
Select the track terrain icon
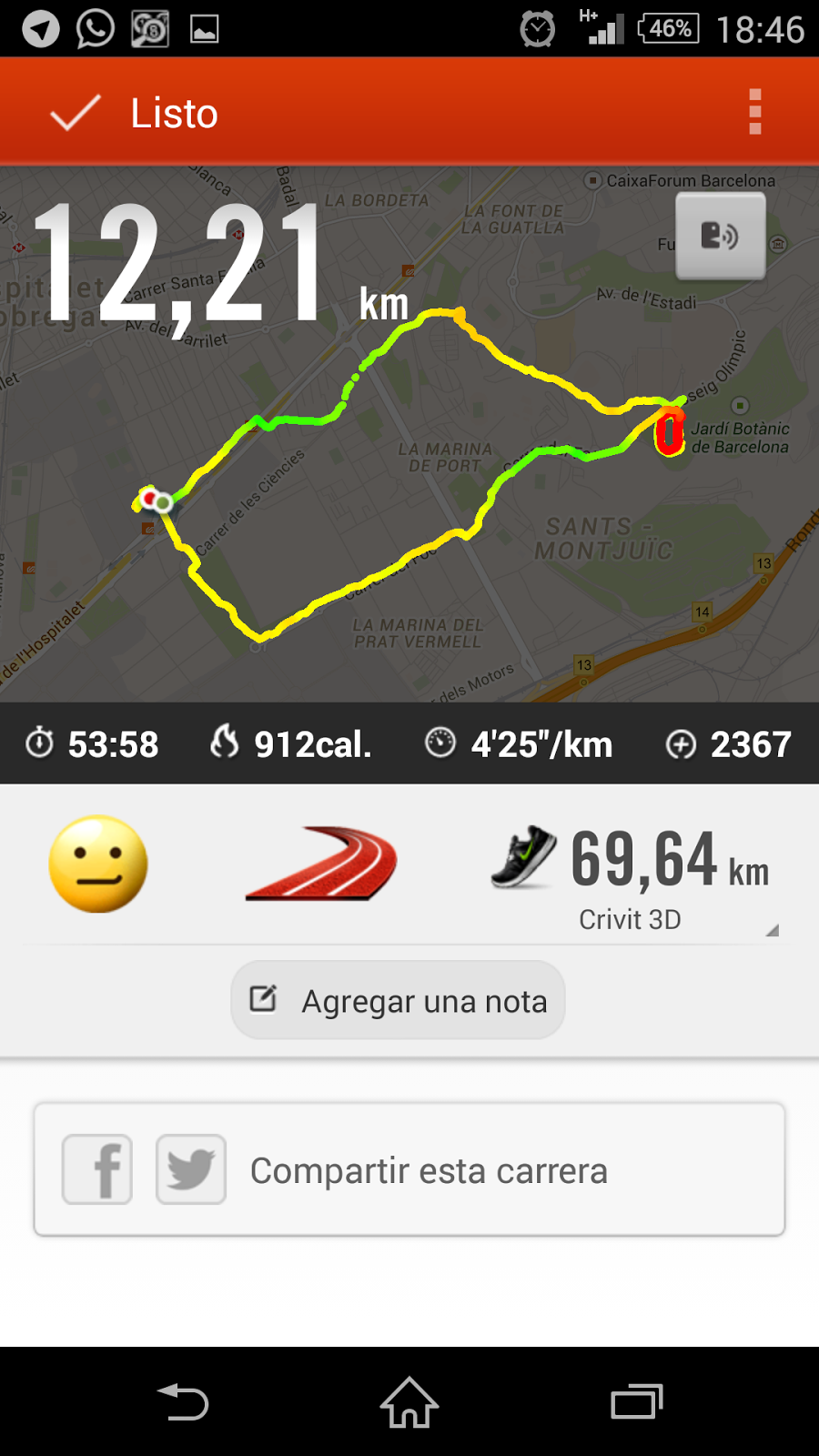[321, 864]
